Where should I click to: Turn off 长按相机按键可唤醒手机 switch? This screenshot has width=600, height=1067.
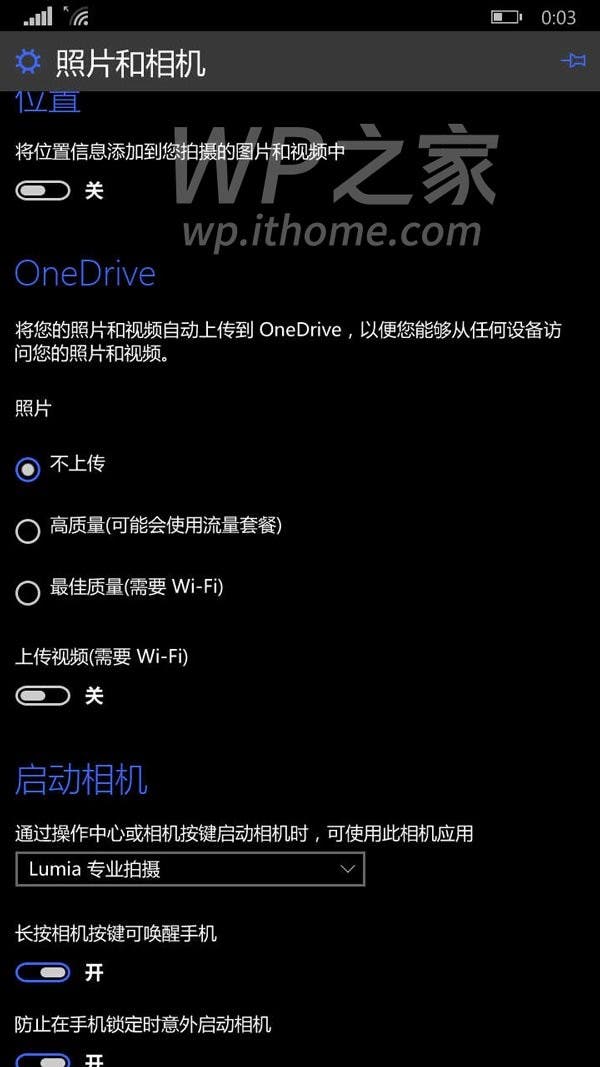click(43, 972)
